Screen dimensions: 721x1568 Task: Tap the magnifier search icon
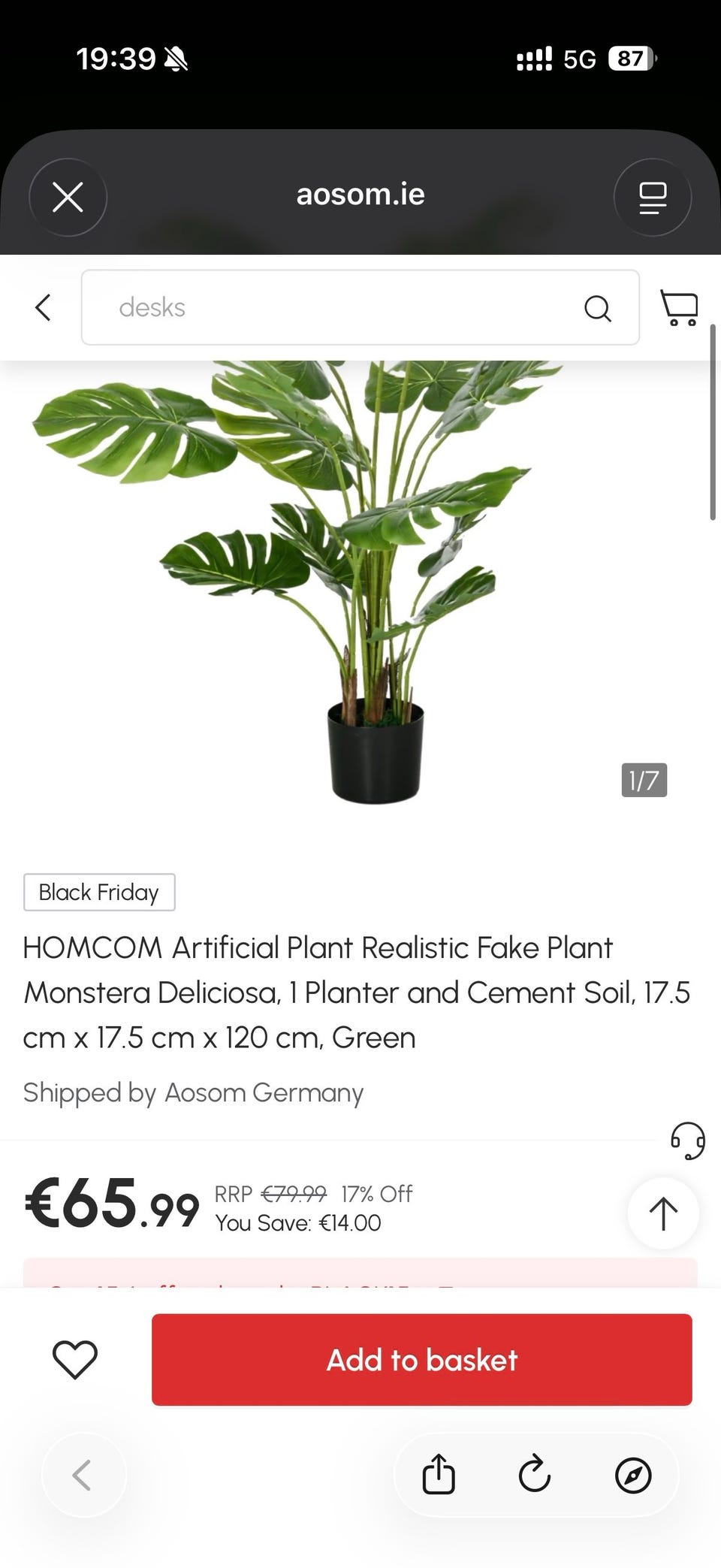597,307
